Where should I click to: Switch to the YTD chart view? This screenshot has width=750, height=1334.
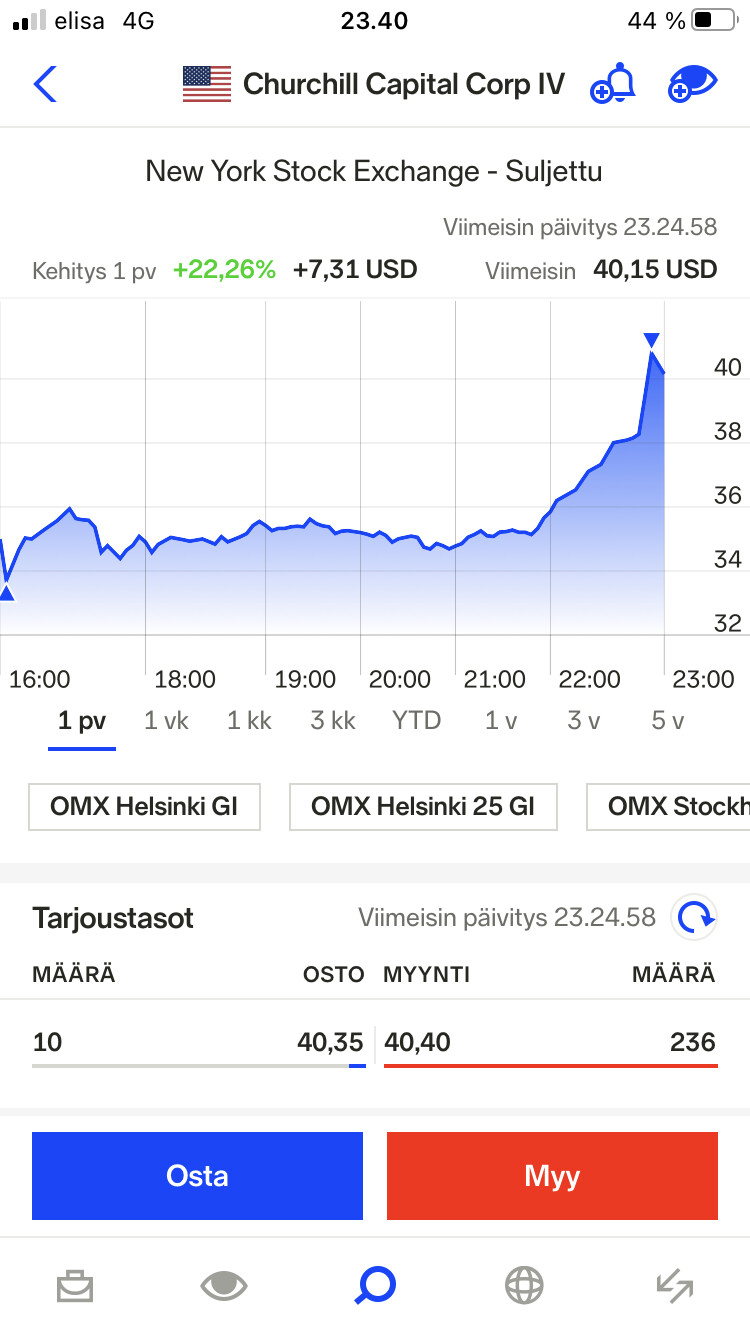tap(416, 721)
